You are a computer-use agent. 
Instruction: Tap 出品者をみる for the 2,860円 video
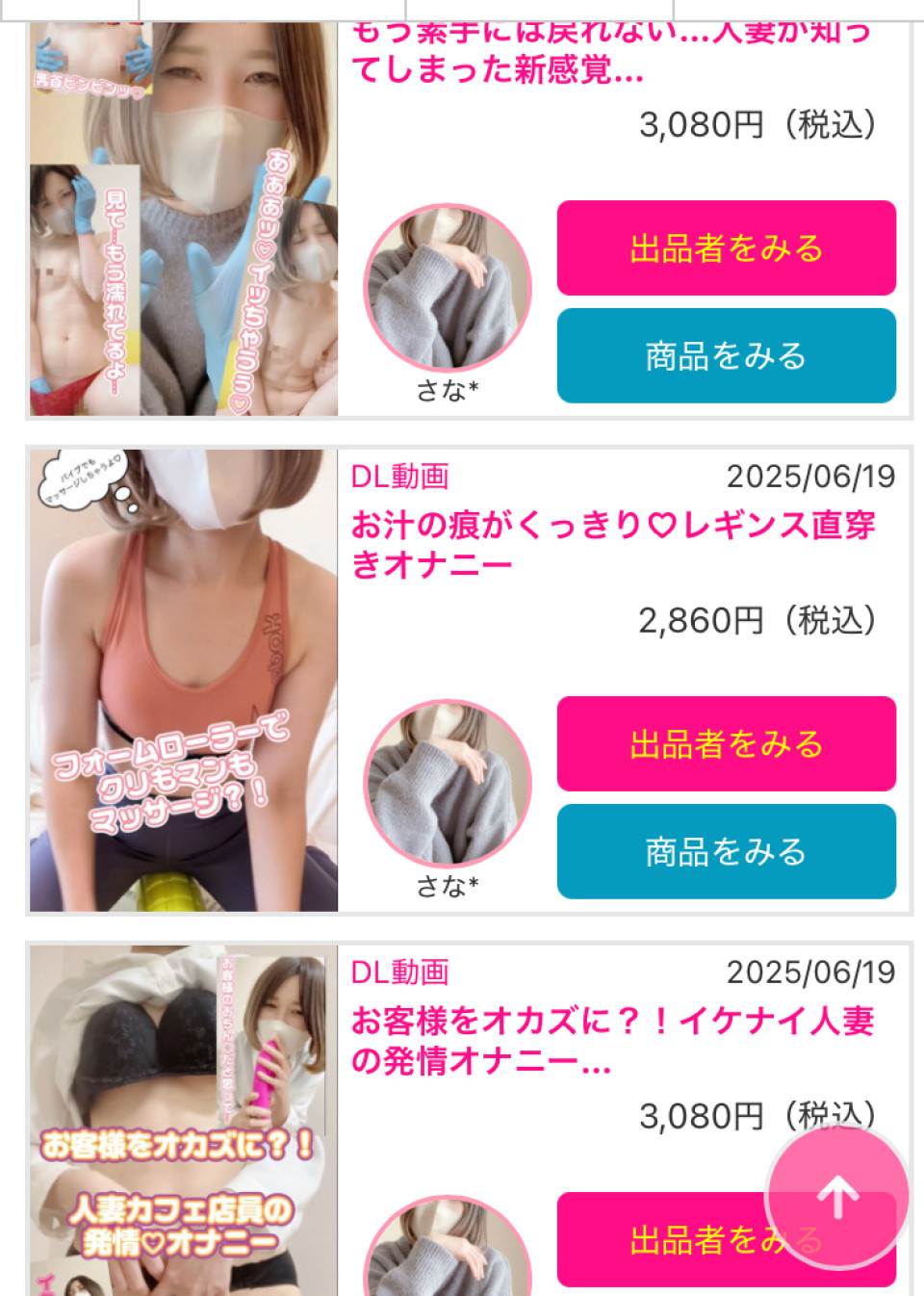coord(726,743)
